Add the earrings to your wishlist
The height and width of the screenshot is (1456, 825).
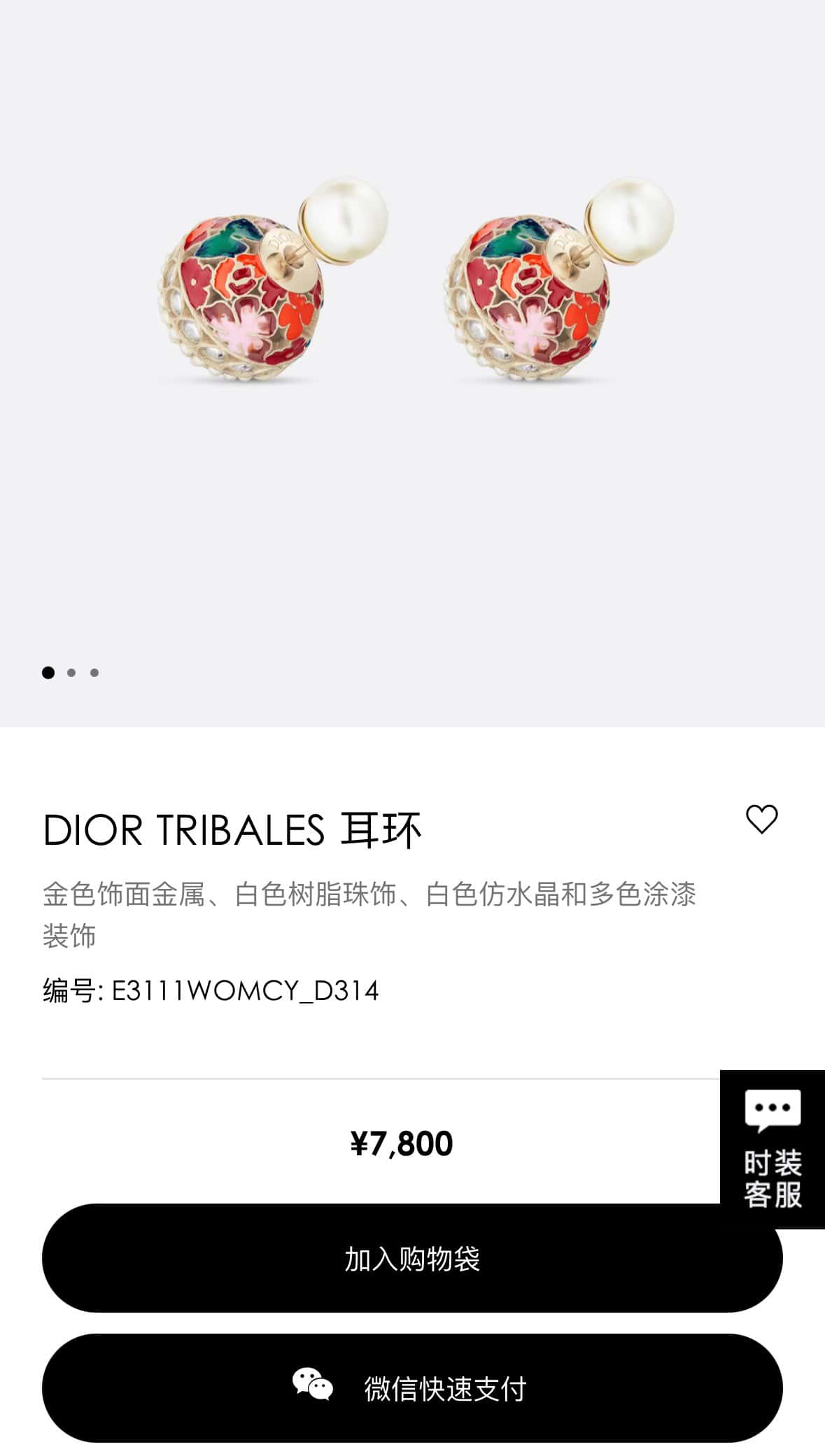761,819
